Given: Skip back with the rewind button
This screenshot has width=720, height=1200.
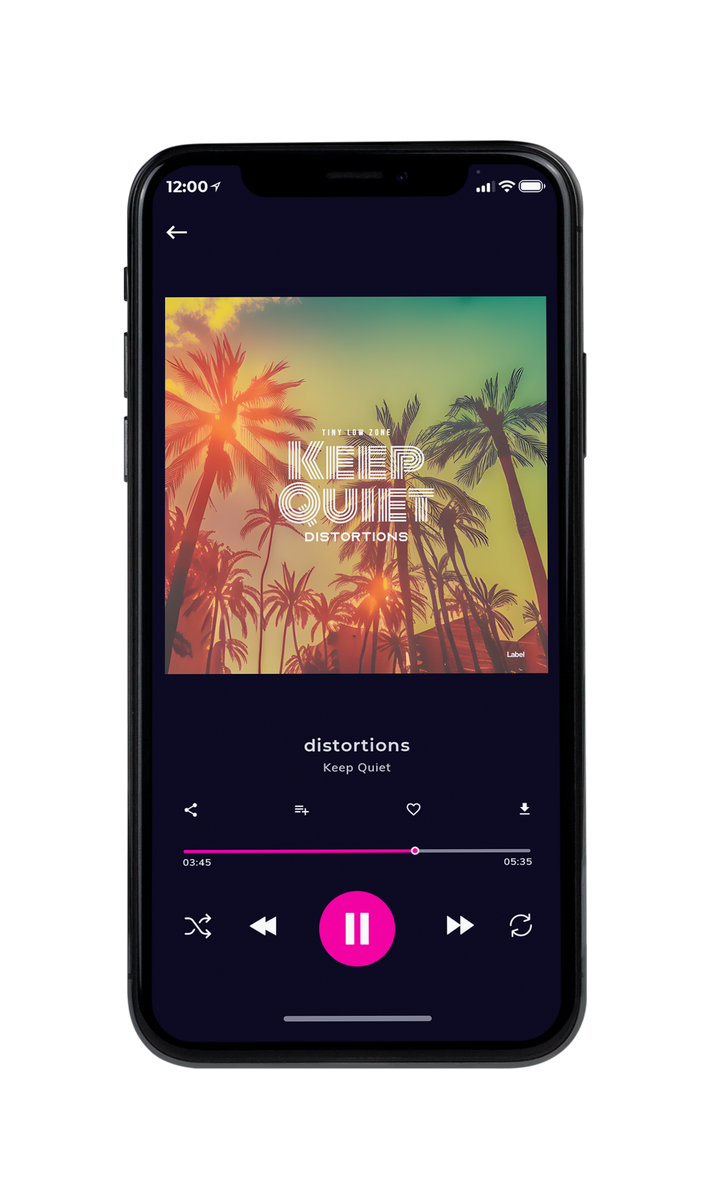Looking at the screenshot, I should [263, 927].
